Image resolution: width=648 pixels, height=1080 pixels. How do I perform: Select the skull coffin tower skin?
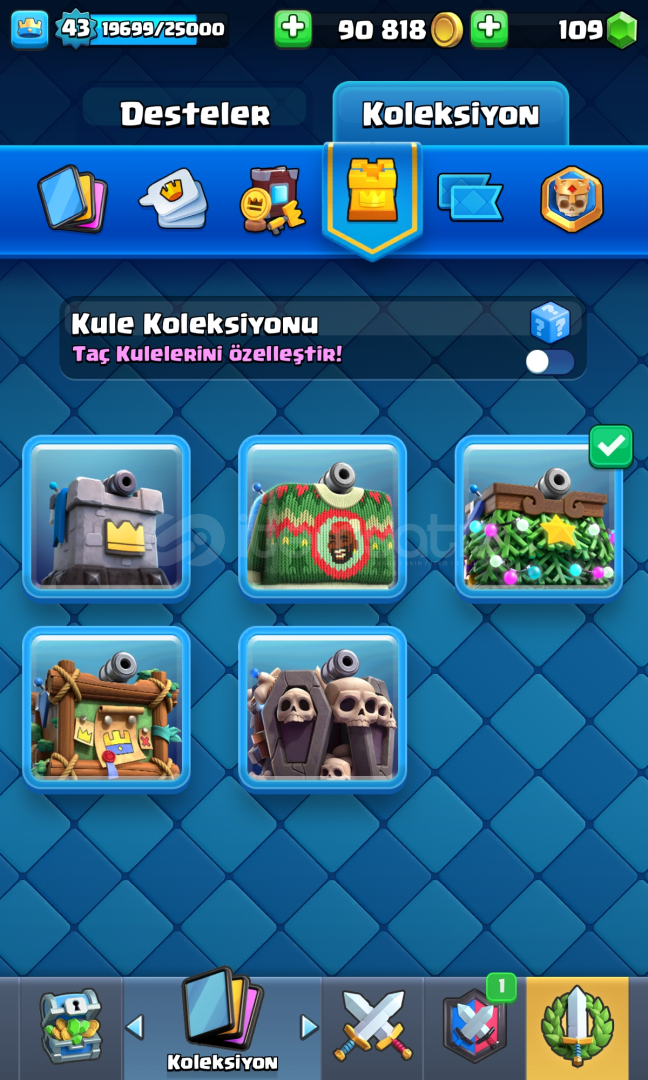pos(322,710)
